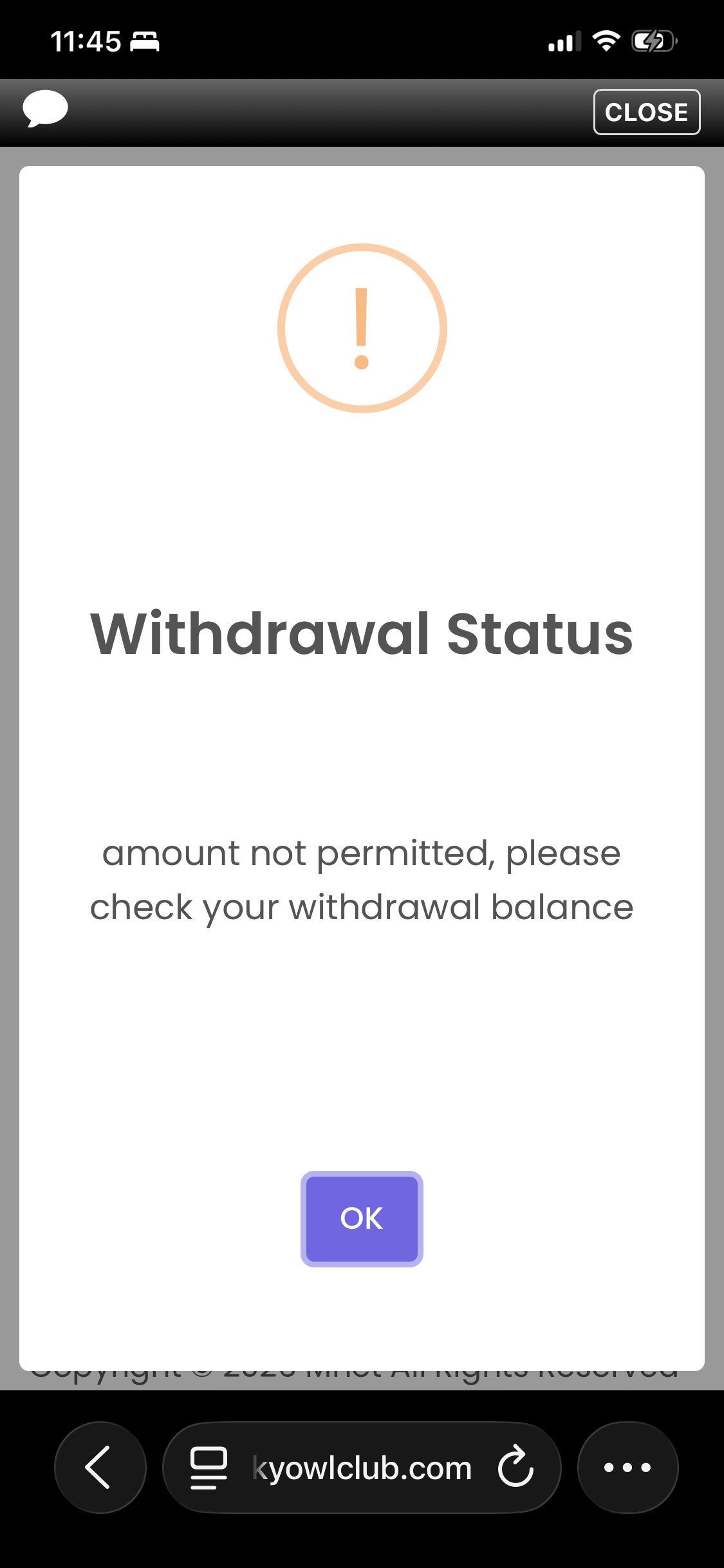
Task: Edit the kyowlclub.com address bar
Action: tap(362, 1468)
